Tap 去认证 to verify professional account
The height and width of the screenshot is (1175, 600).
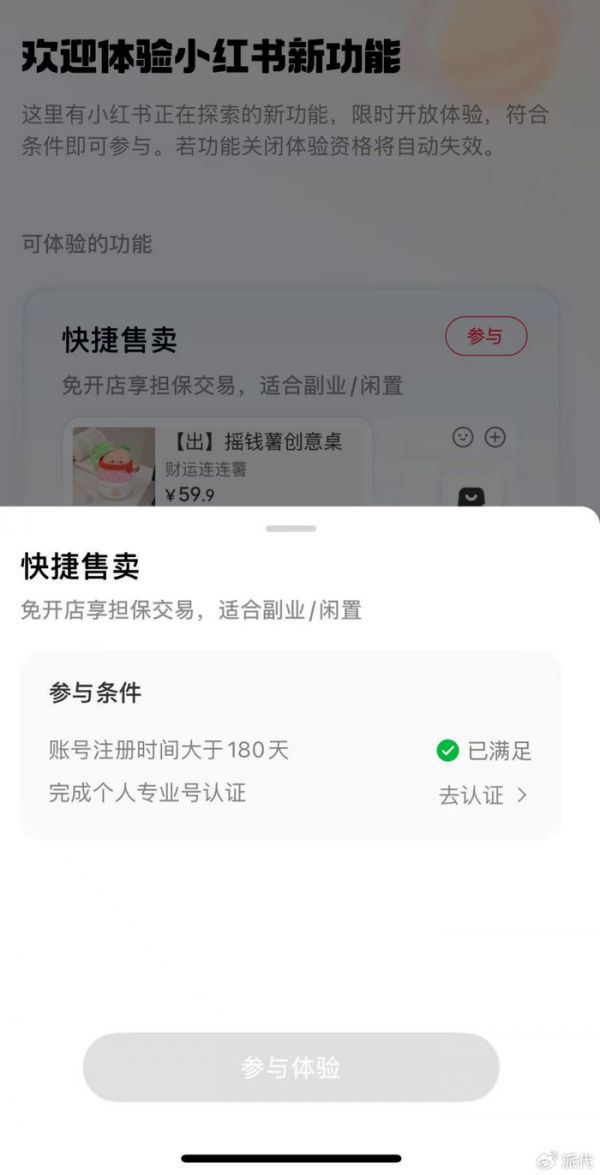tap(482, 795)
